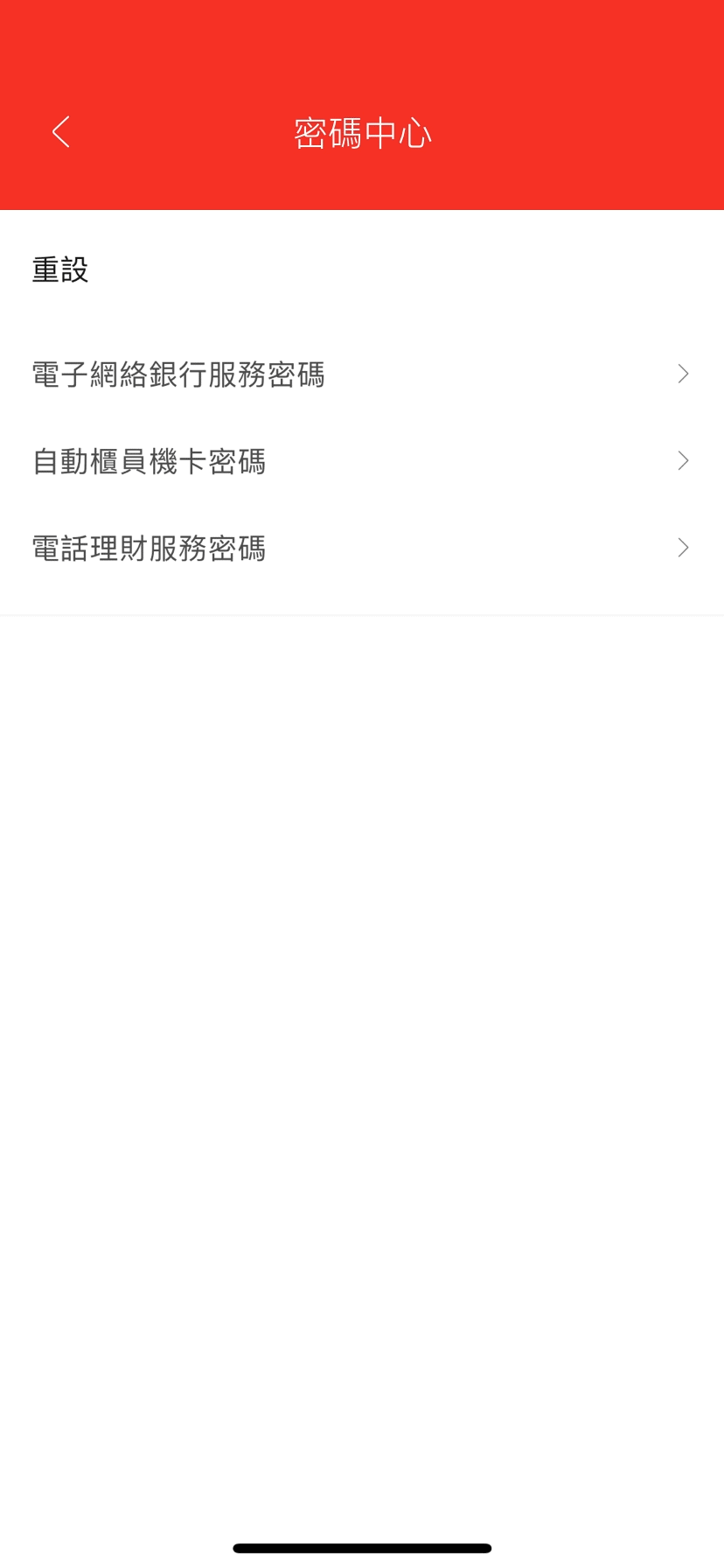
Task: Open 電話理財服務密碼 reset
Action: (x=362, y=549)
